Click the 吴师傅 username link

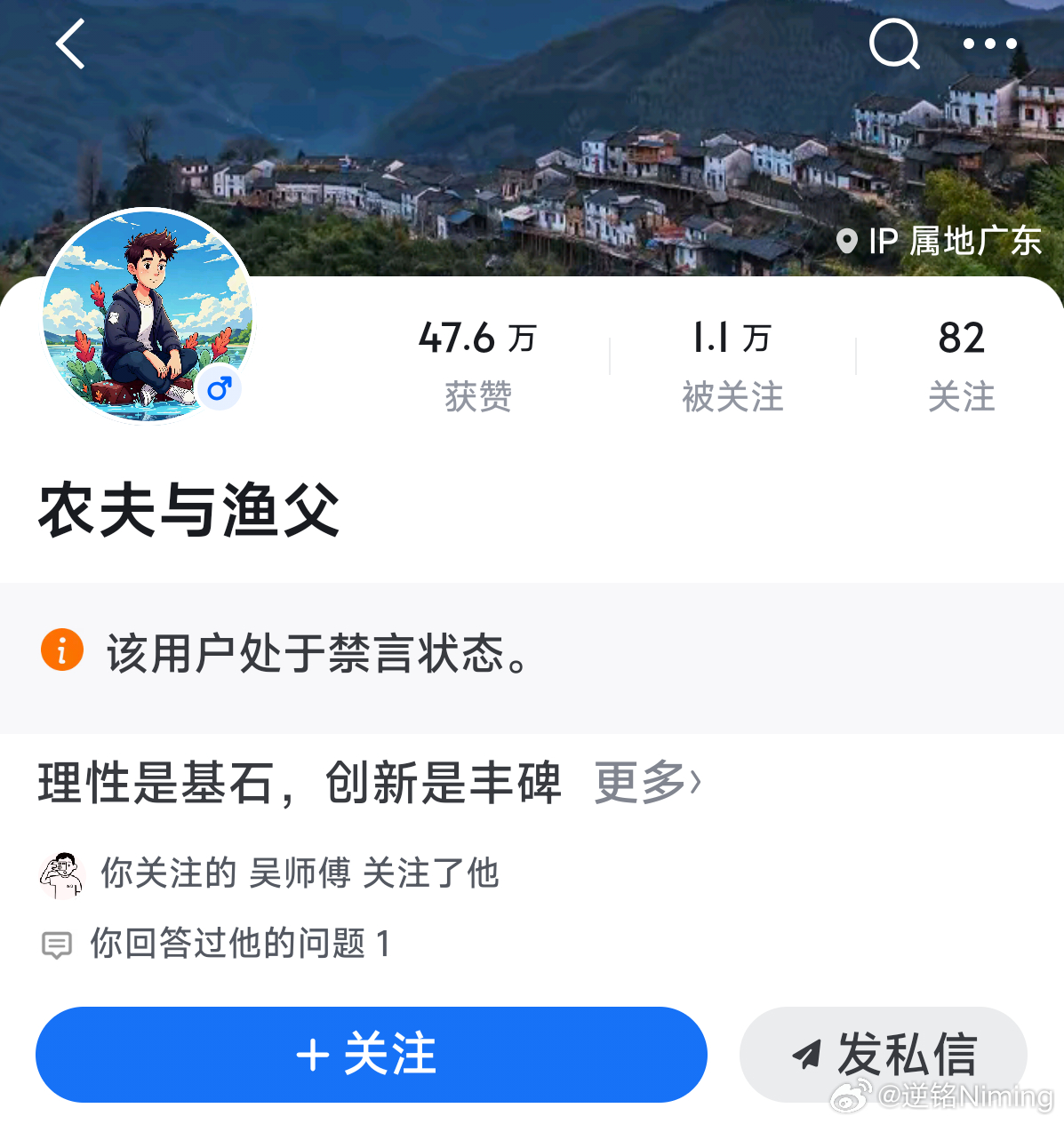click(300, 874)
